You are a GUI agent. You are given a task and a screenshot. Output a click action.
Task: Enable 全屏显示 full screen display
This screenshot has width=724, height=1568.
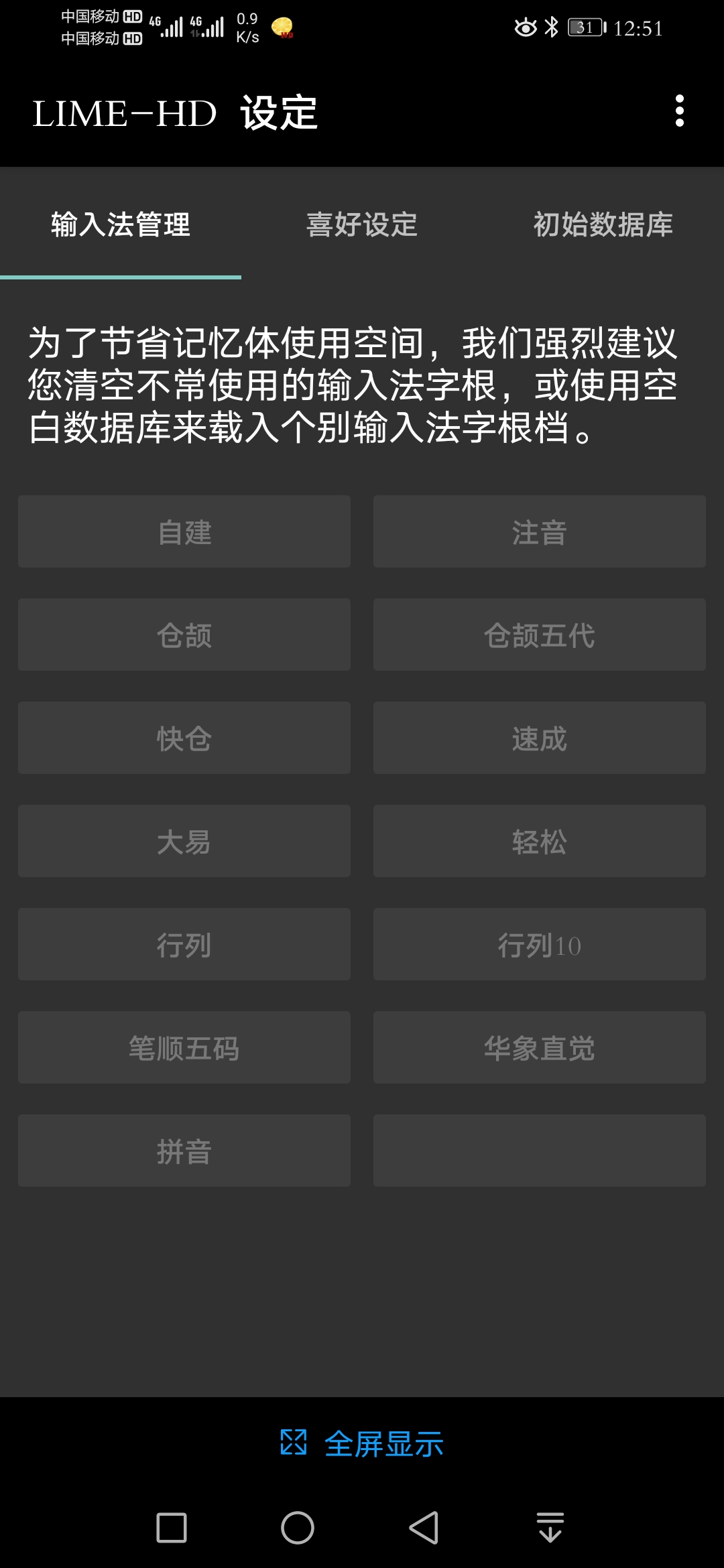coord(362,1443)
